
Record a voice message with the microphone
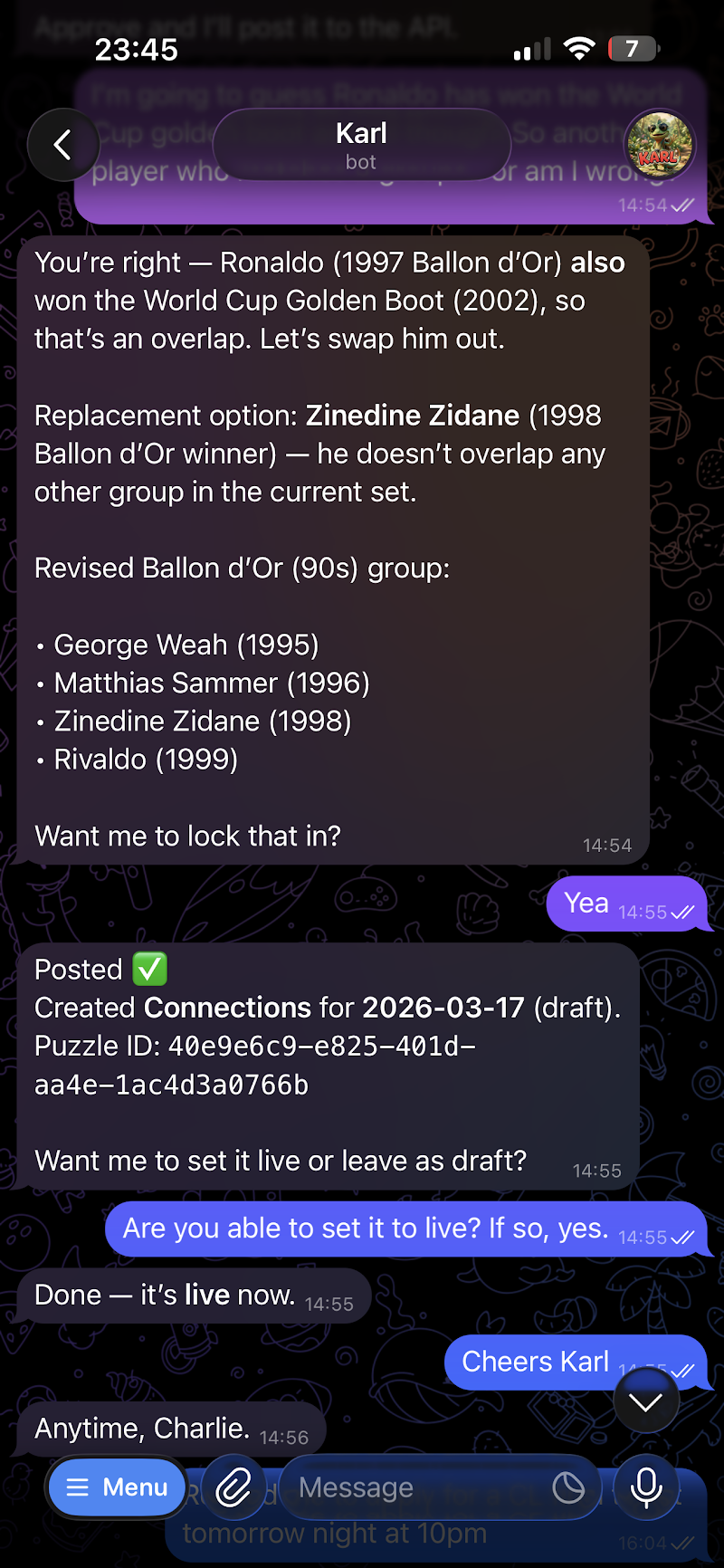[646, 1487]
